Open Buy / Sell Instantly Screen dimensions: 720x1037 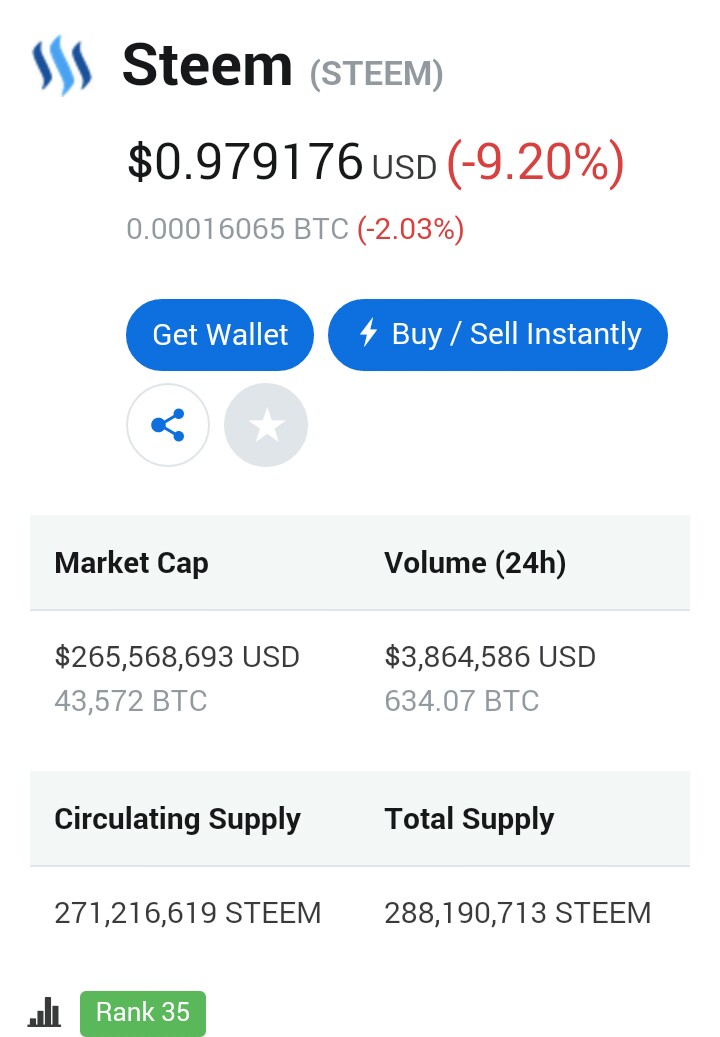[497, 334]
